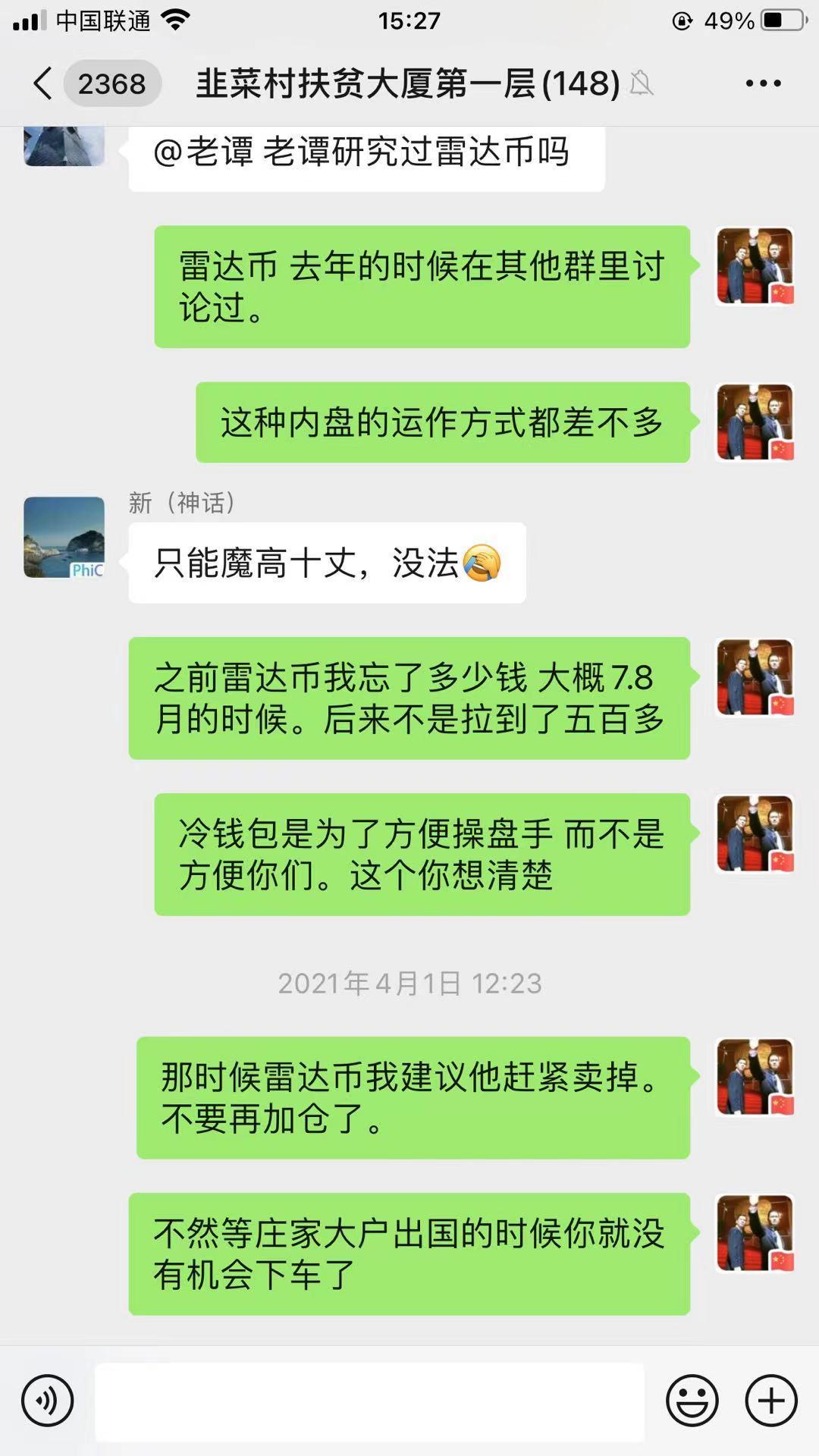Switch to voice message input
Screen dimensions: 819x1456
click(x=48, y=1401)
